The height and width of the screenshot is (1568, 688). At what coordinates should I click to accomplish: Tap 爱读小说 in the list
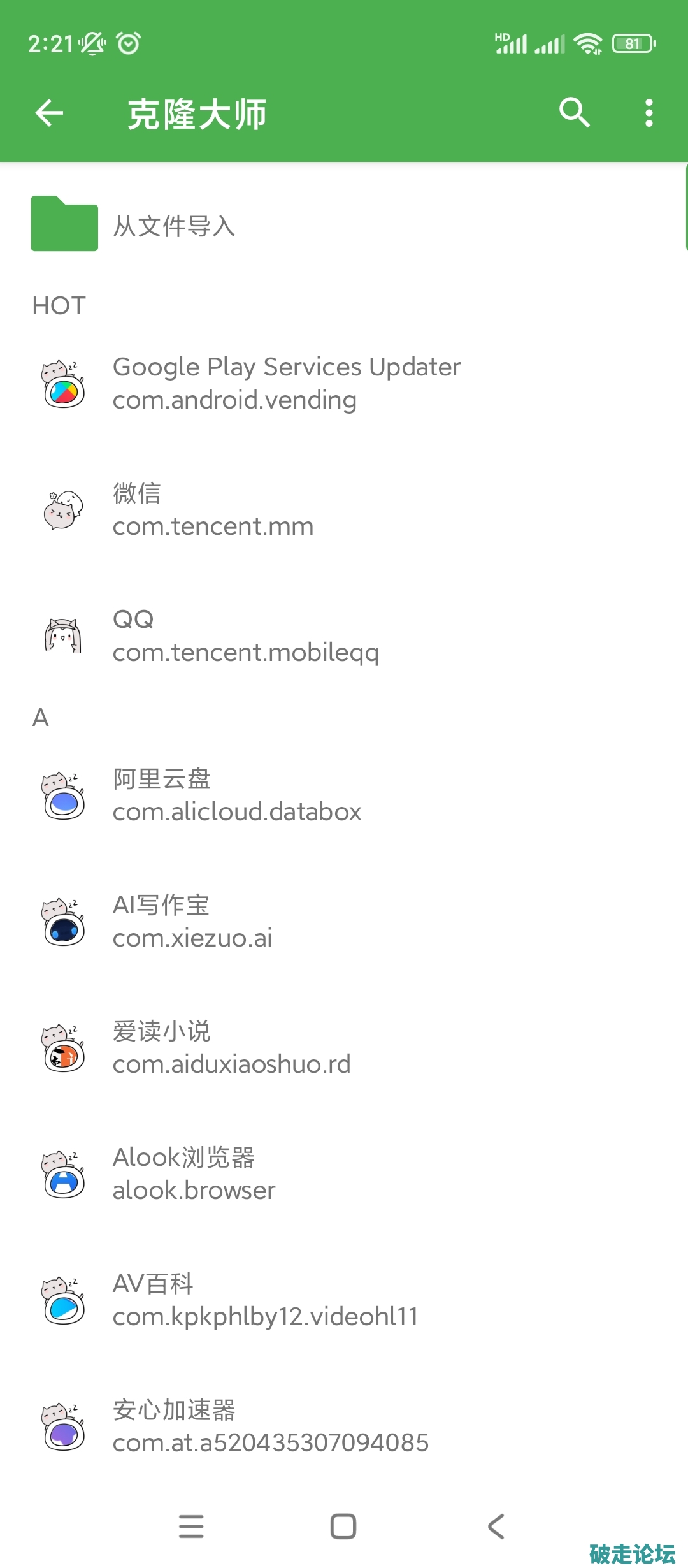point(231,1048)
